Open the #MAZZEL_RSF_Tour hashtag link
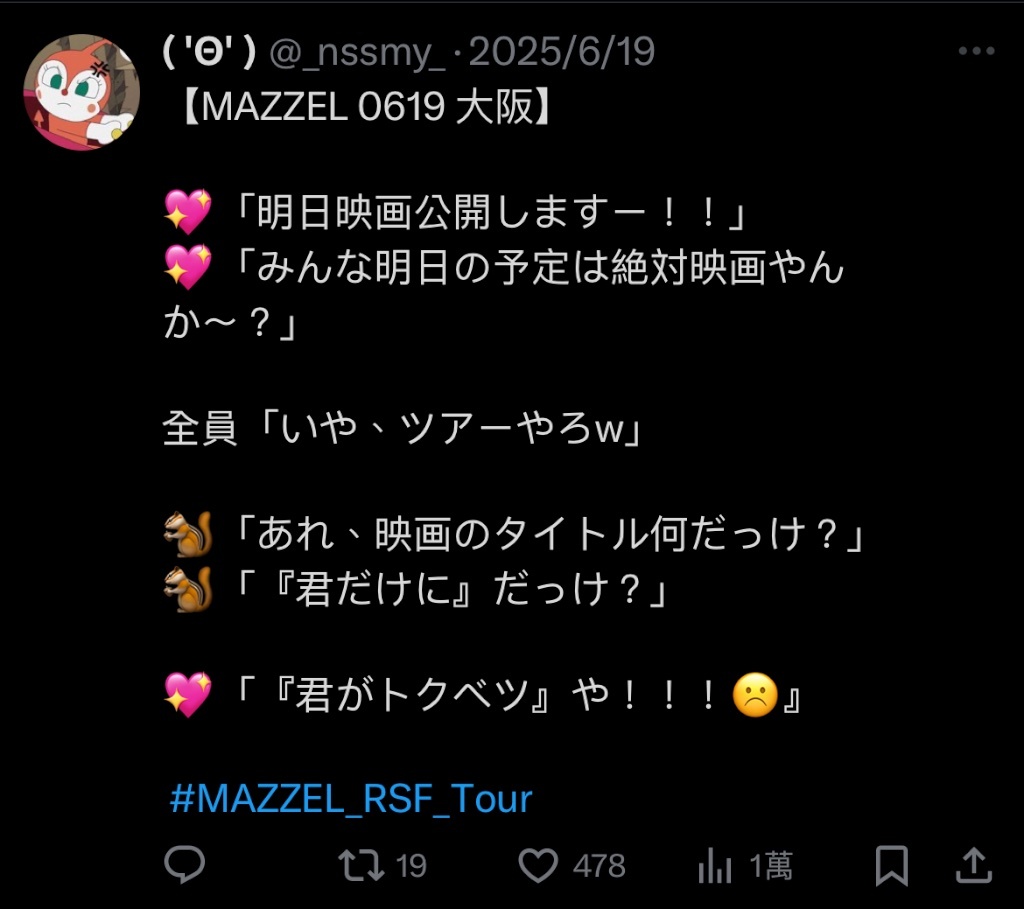This screenshot has height=909, width=1024. click(350, 799)
